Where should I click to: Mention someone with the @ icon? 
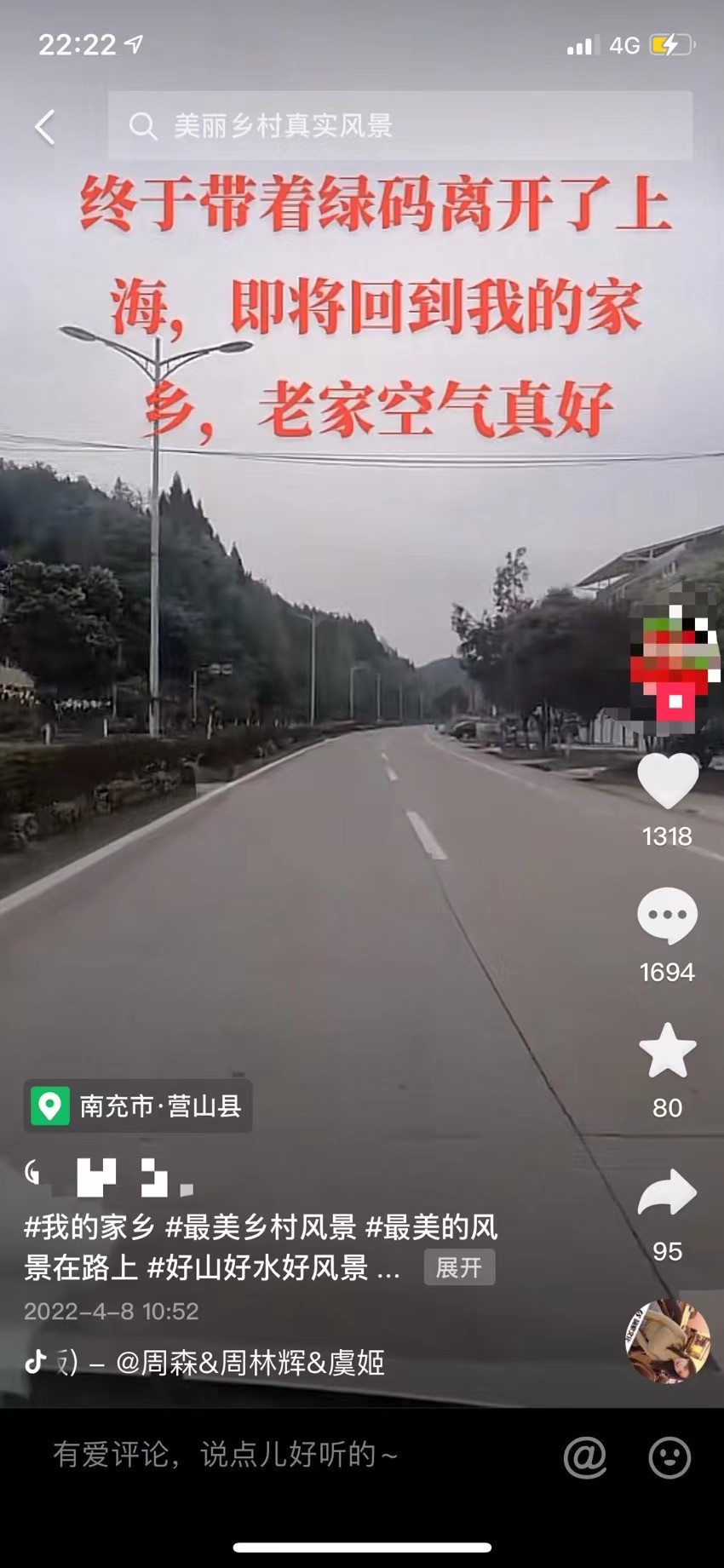(585, 1457)
